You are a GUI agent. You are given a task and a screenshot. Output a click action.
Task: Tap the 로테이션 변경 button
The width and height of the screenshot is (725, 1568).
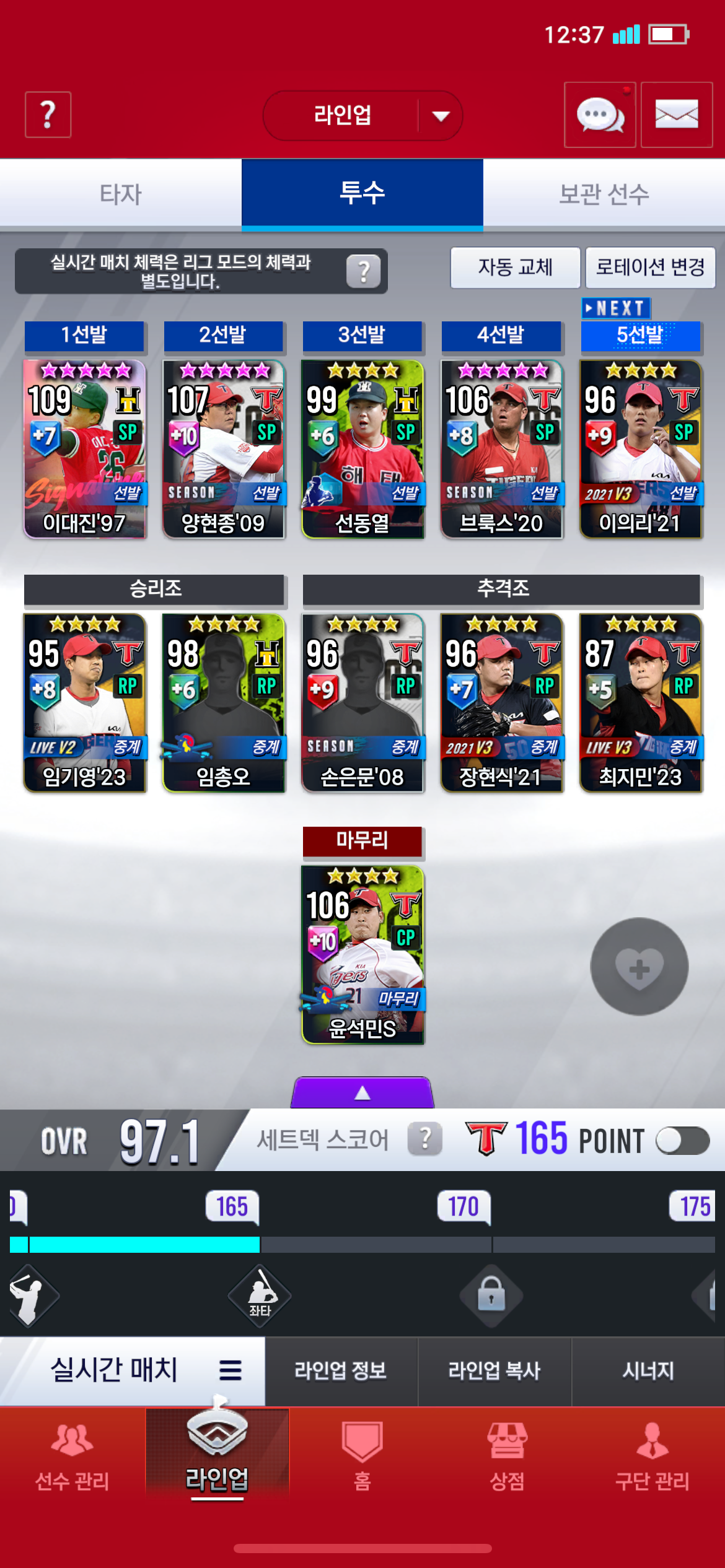[x=650, y=268]
